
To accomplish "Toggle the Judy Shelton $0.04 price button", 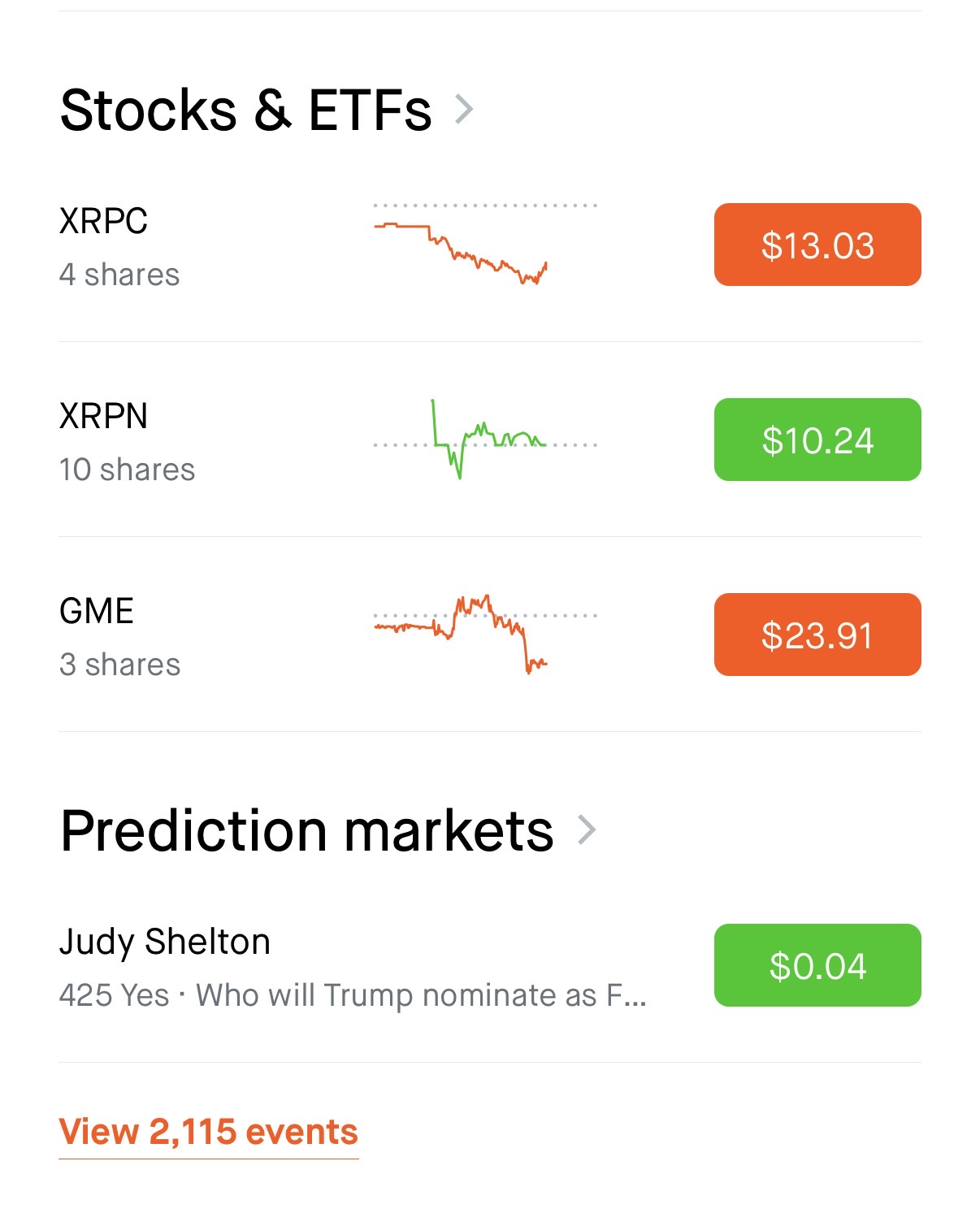I will 817,965.
